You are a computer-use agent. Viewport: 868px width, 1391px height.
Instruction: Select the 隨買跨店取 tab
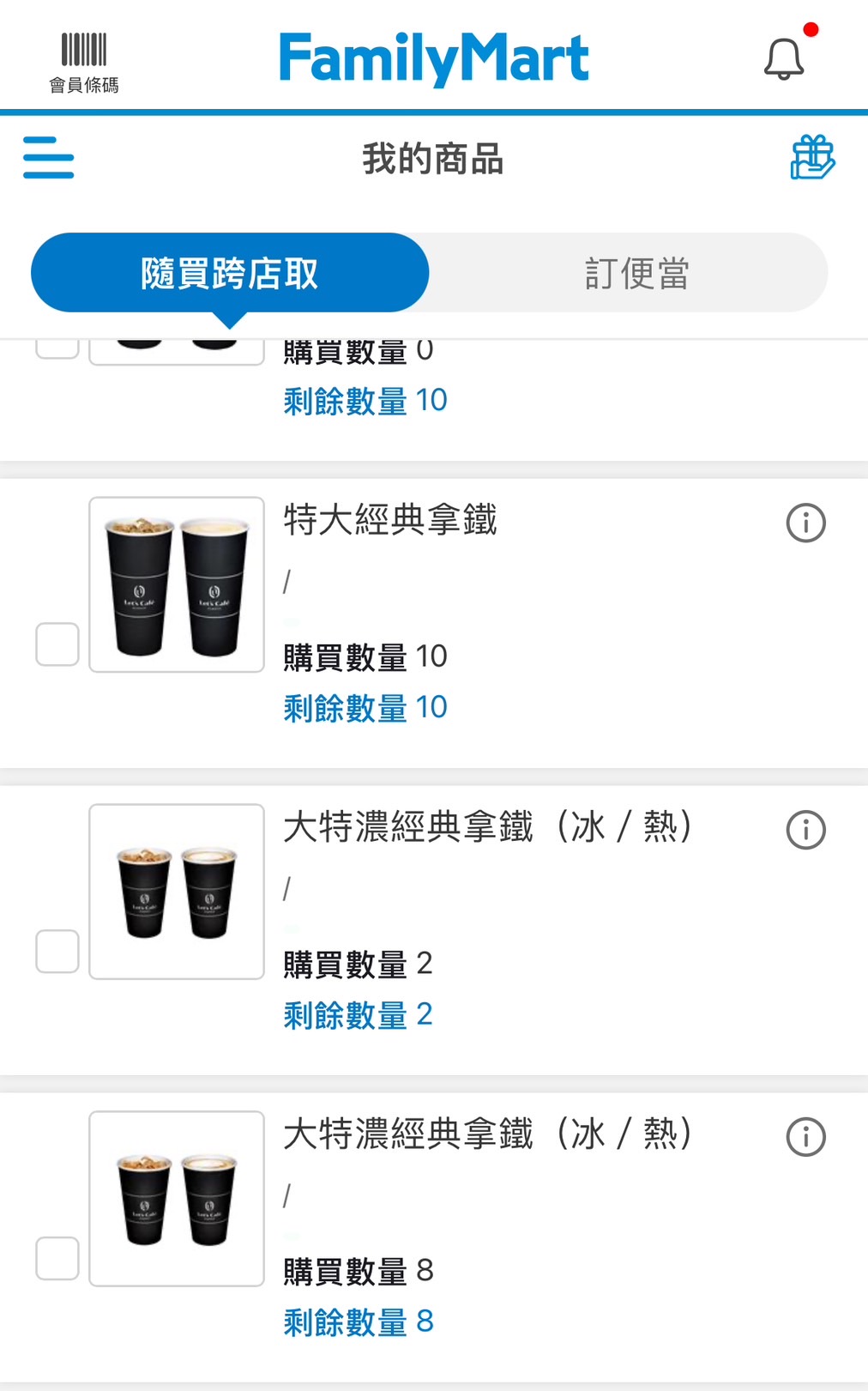[x=230, y=274]
